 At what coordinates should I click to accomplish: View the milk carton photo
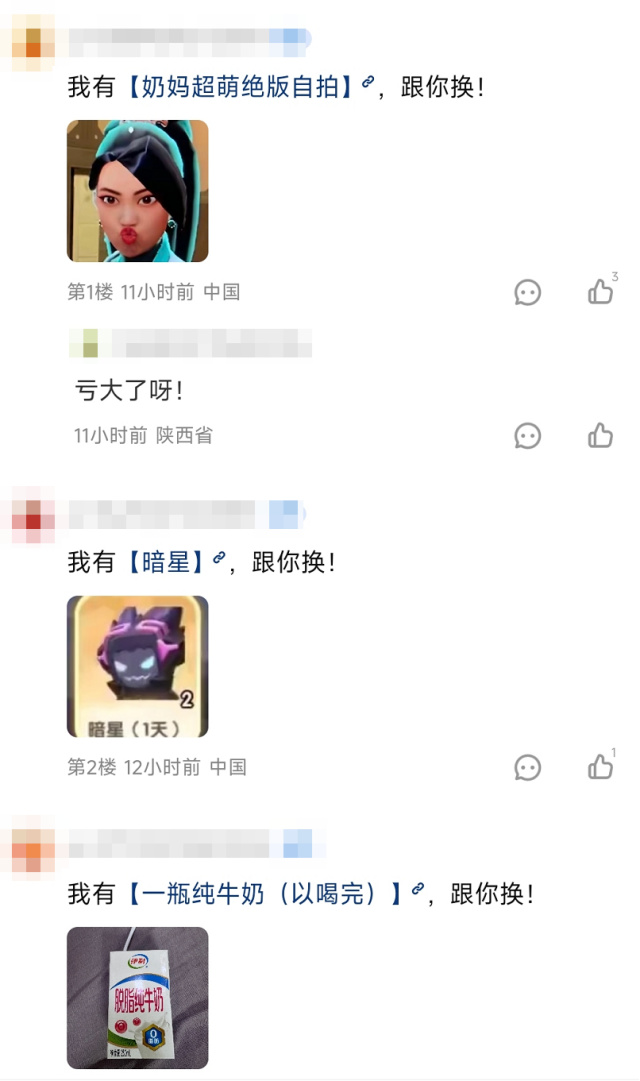coord(138,997)
